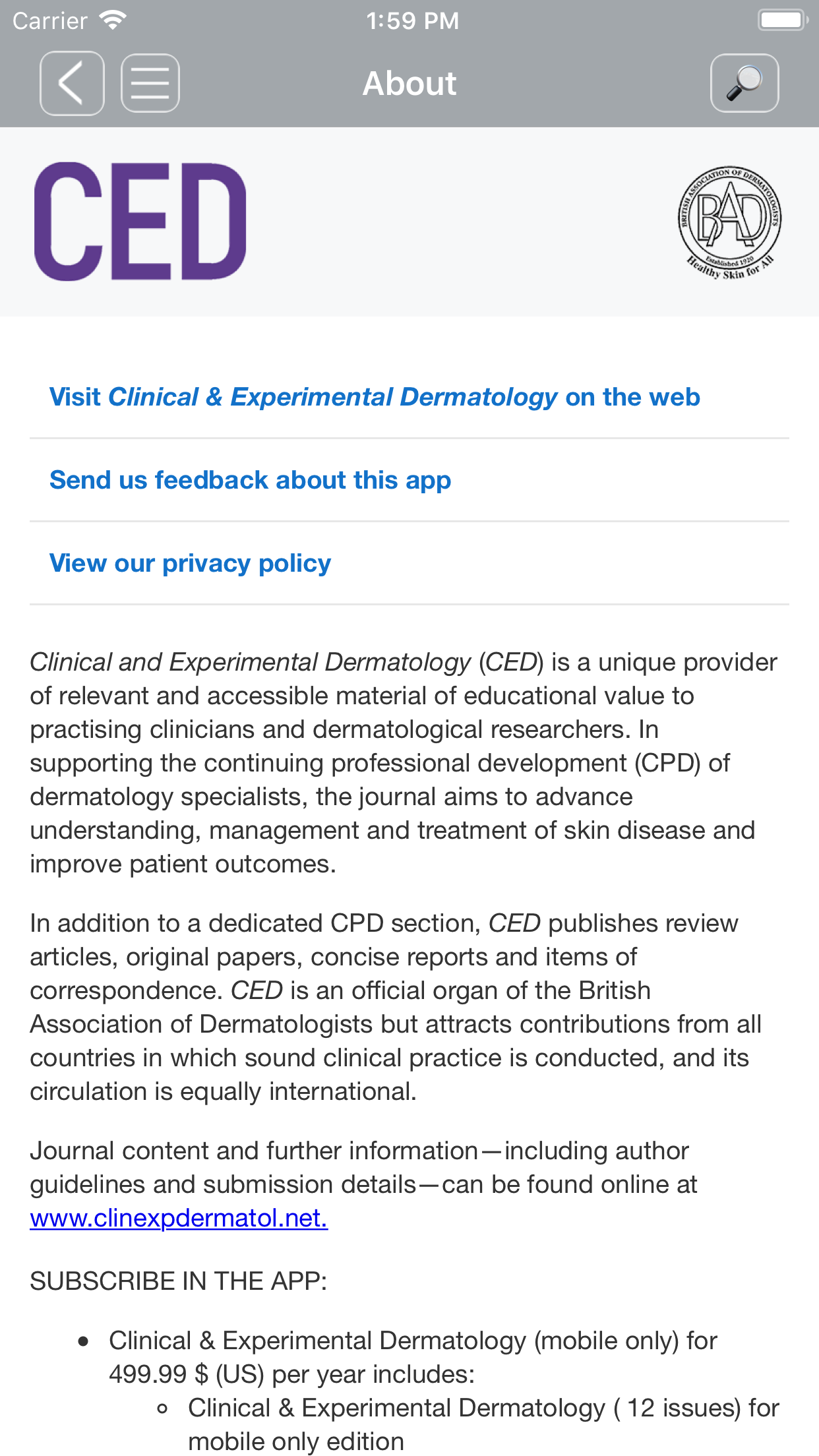
Task: Open the www.clinexpdermatol.net link
Action: tap(179, 1218)
